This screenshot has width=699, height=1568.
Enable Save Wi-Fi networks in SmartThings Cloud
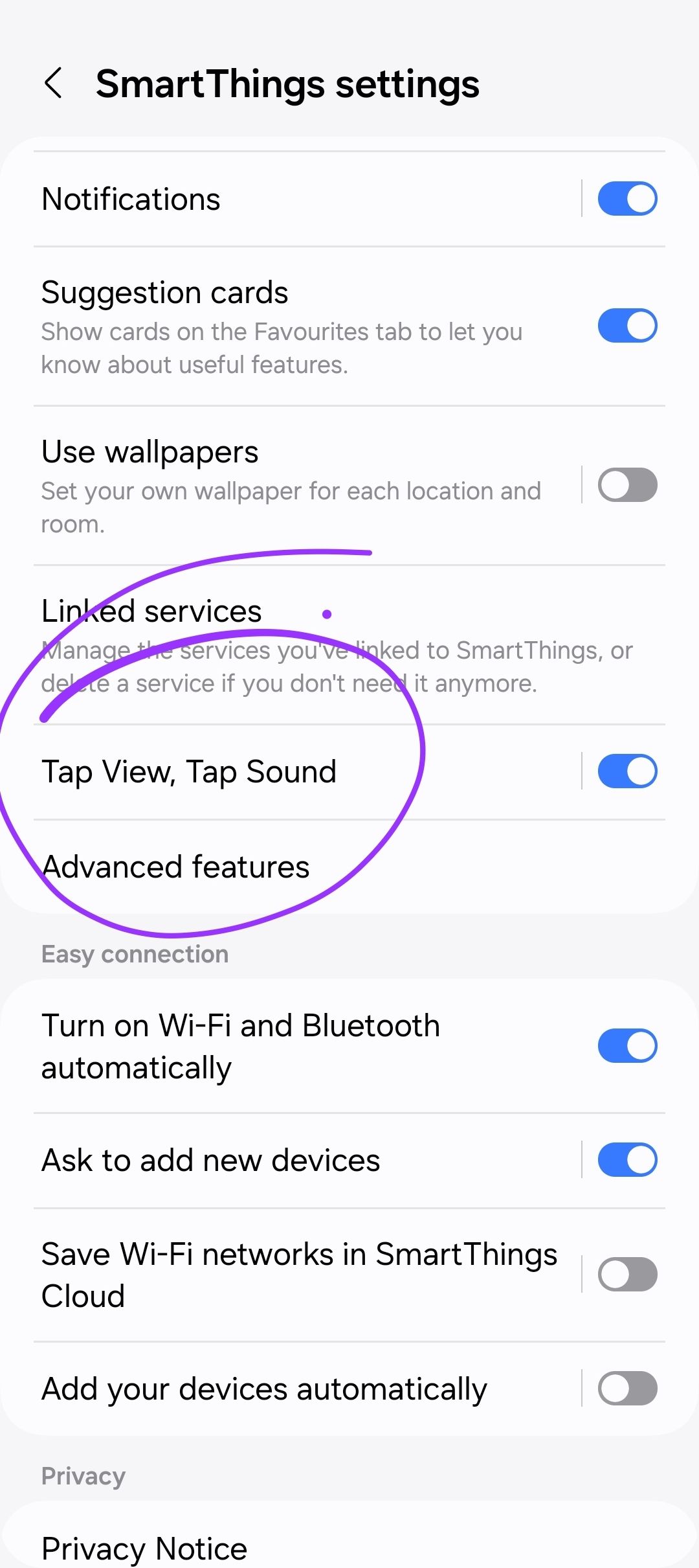(625, 1273)
